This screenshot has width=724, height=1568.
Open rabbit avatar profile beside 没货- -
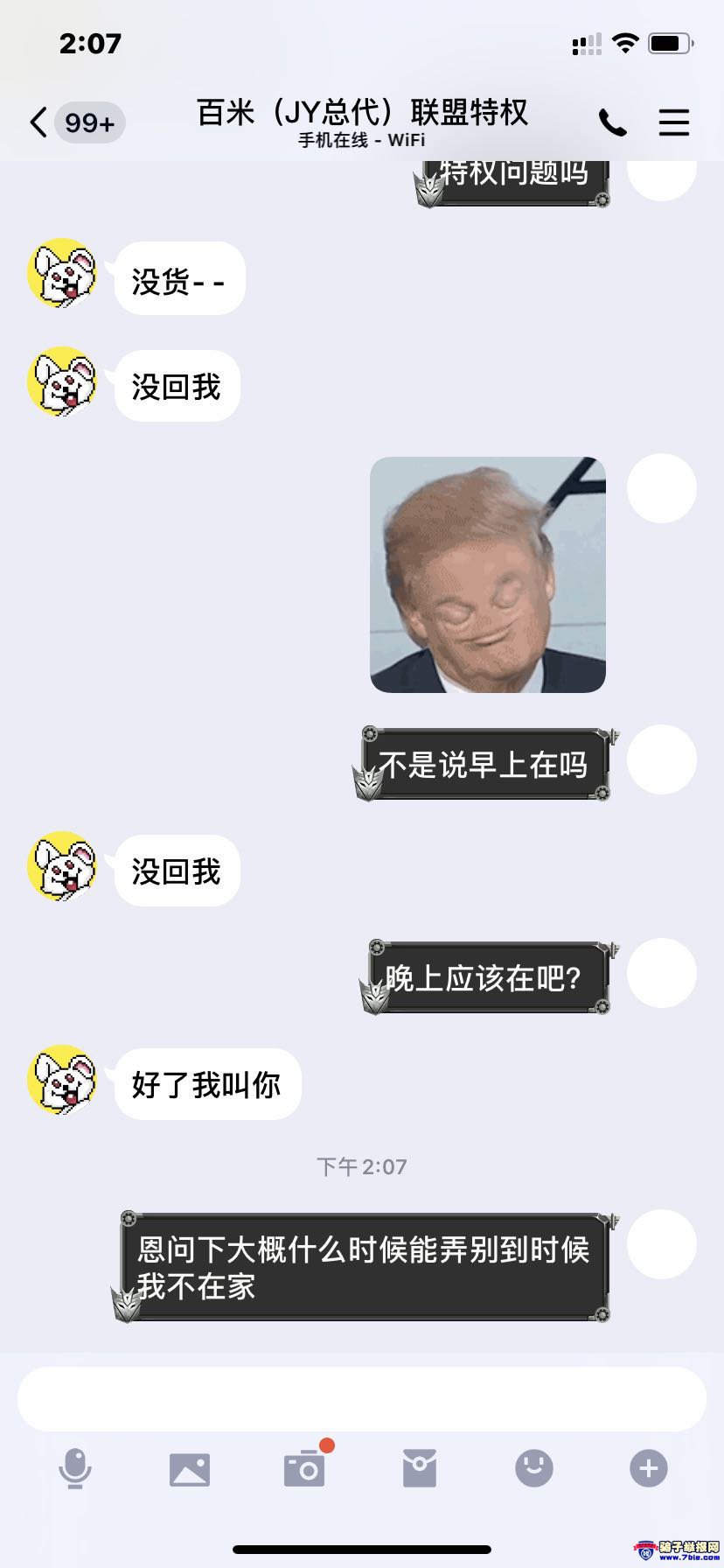click(x=62, y=274)
